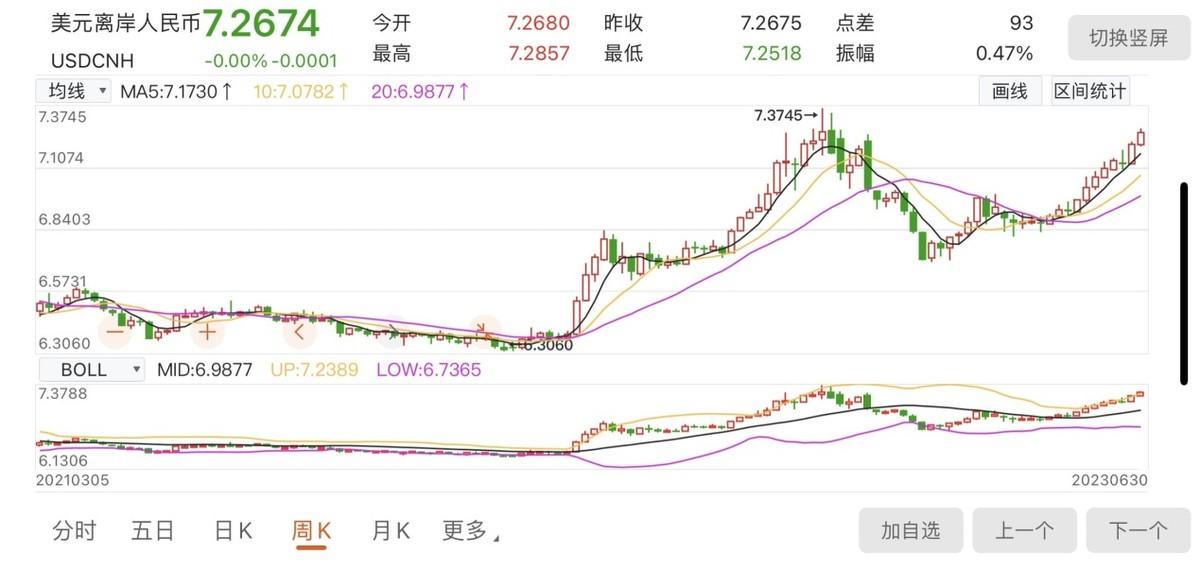Zoom out the chart with minus icon
The image size is (1200, 568).
pos(116,331)
